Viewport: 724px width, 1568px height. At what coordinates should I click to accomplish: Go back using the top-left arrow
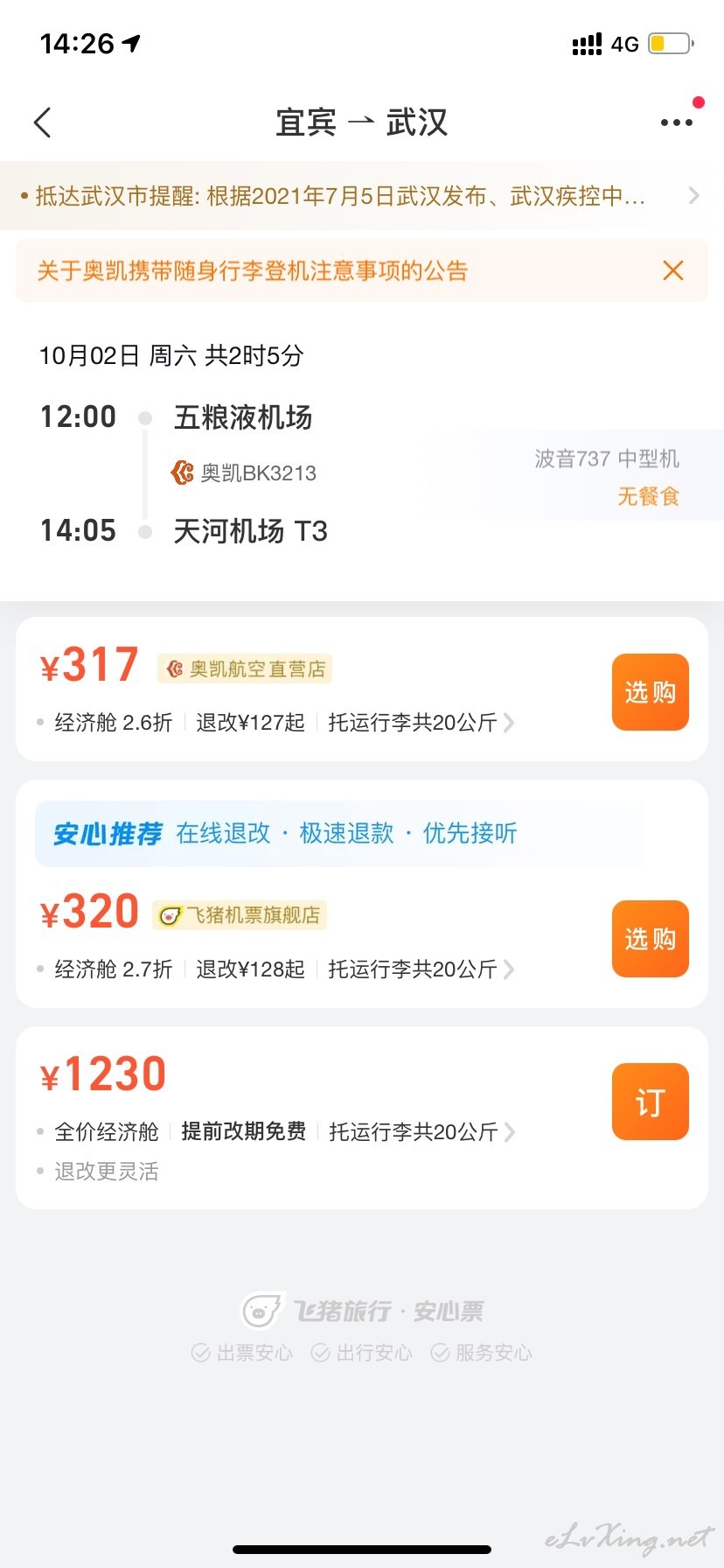click(x=42, y=122)
